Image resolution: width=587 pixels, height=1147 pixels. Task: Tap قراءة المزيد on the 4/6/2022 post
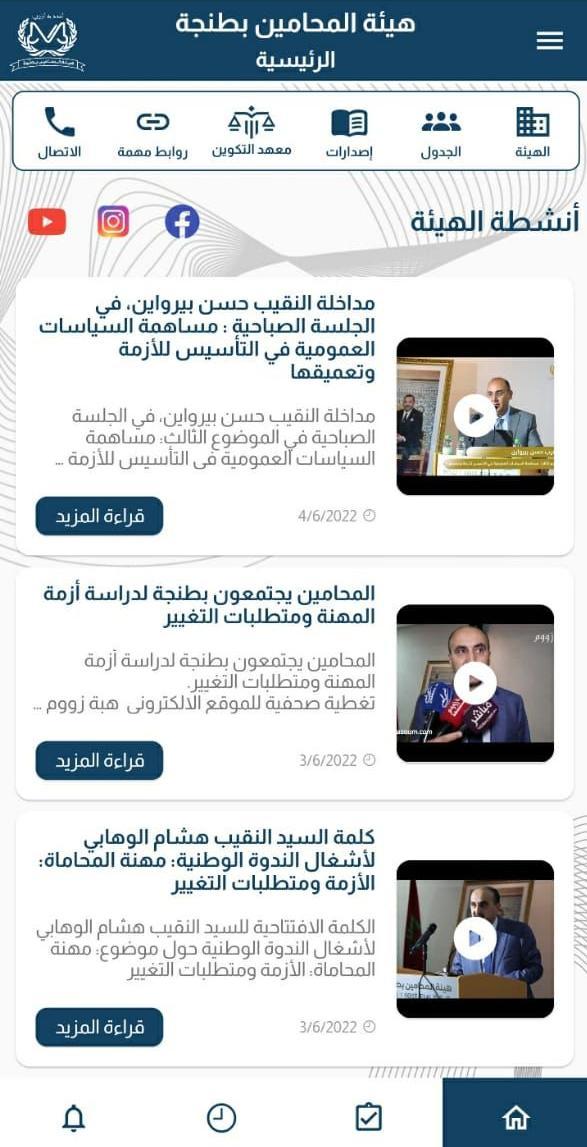point(99,516)
